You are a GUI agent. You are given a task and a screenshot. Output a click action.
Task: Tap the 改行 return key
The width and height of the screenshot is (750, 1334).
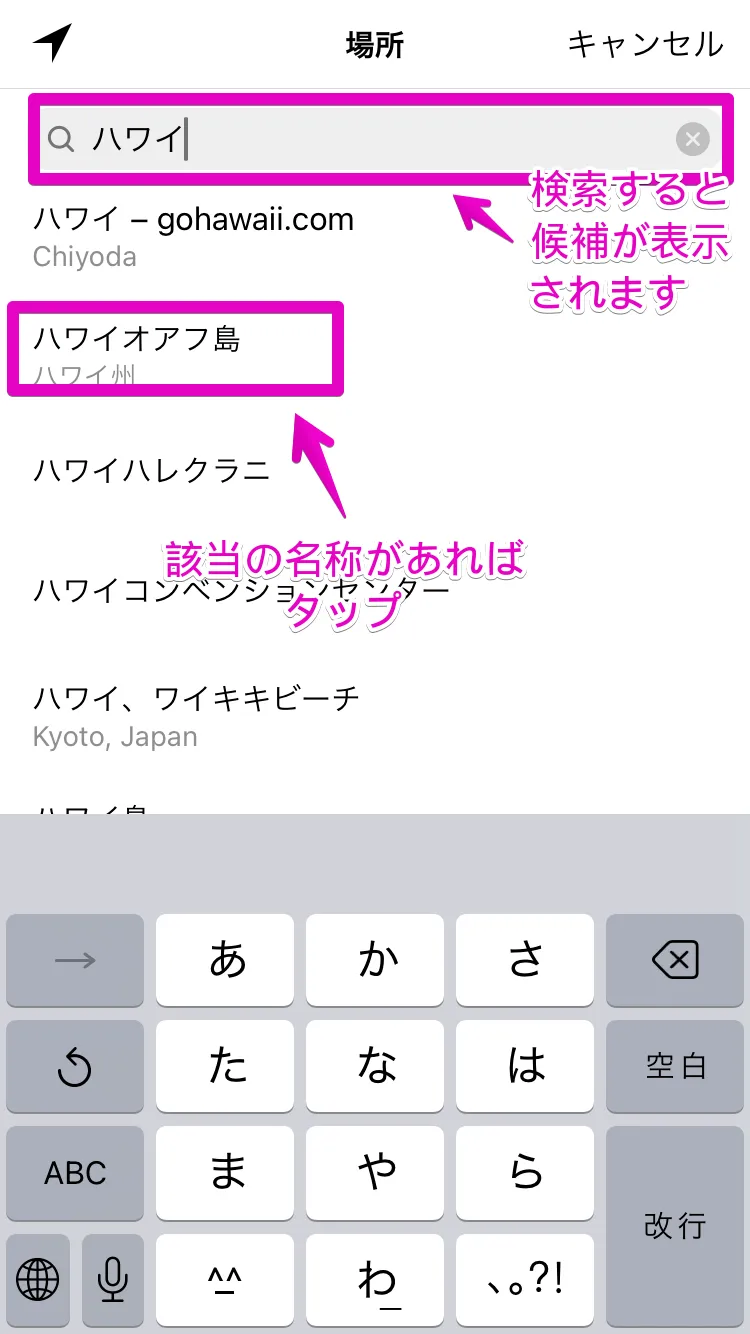click(x=675, y=1226)
